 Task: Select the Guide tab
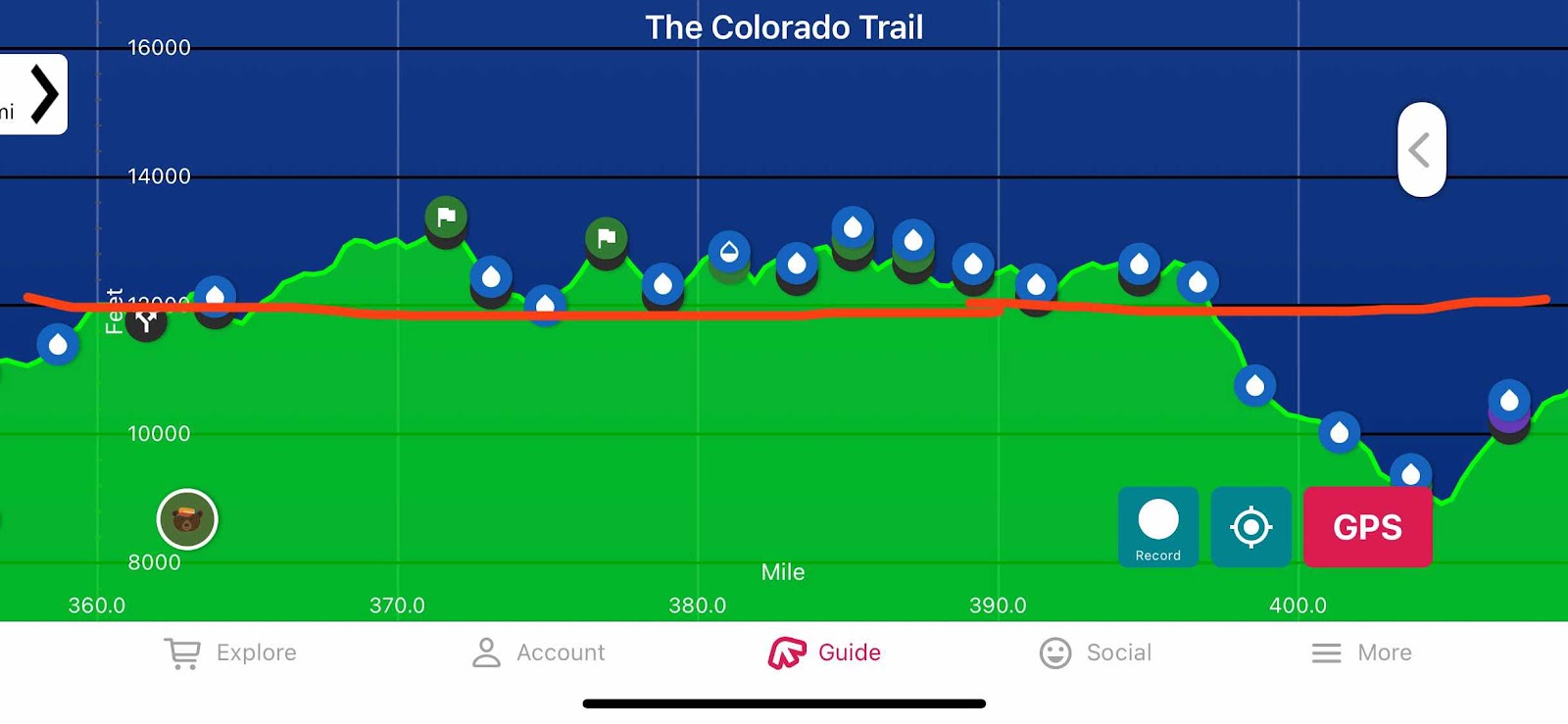coord(824,652)
